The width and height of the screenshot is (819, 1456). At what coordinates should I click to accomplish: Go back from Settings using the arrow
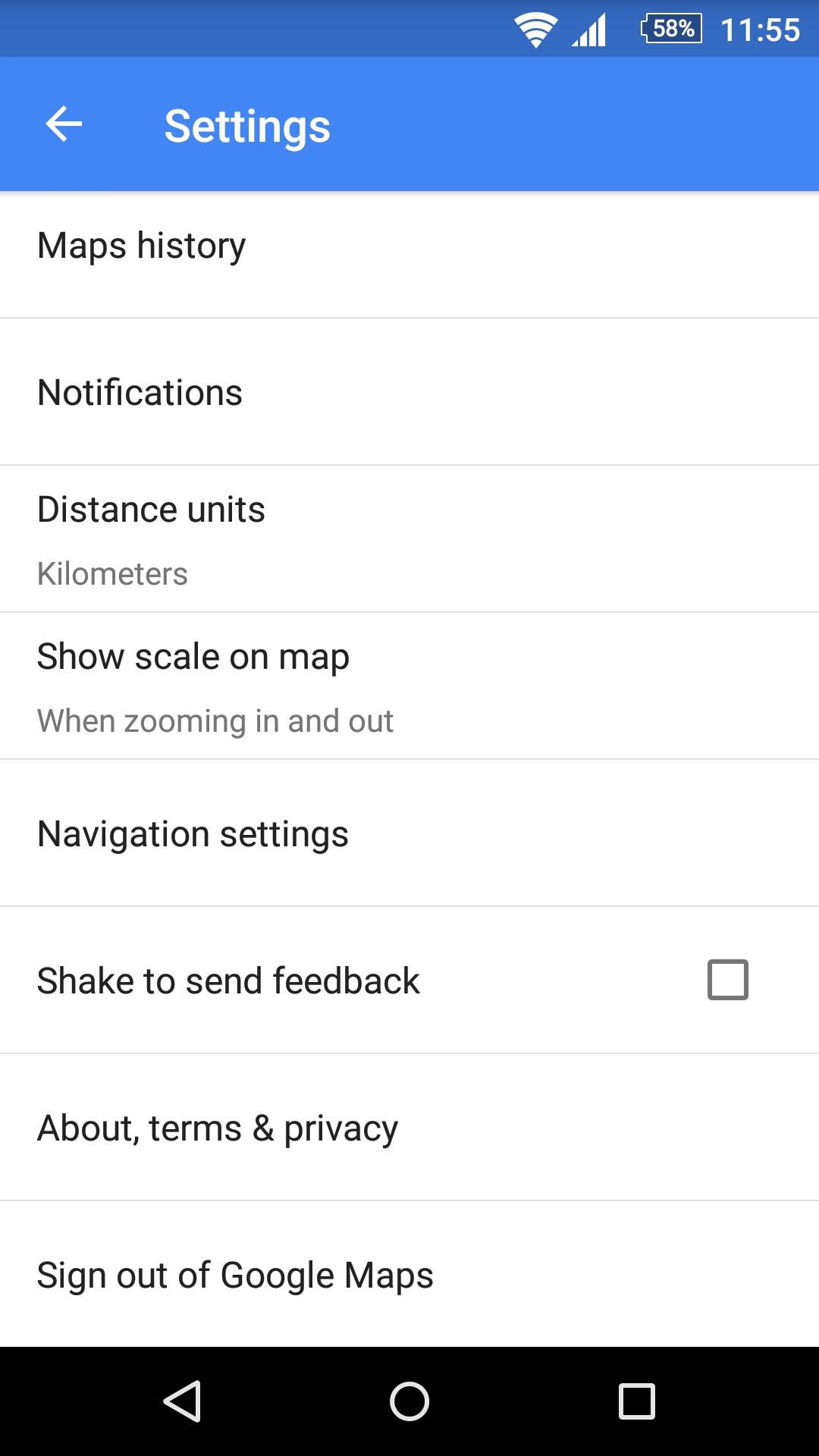pos(64,124)
